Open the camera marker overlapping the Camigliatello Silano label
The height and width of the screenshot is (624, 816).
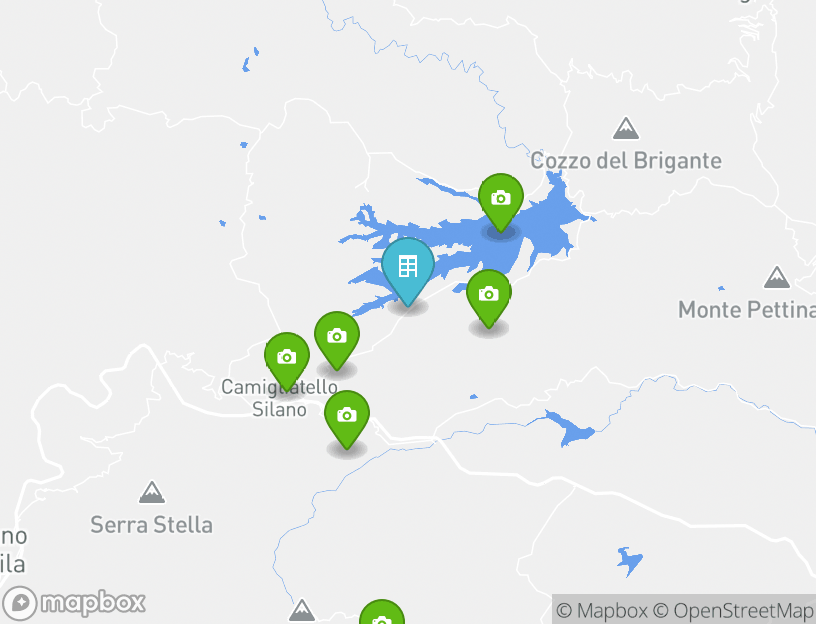tap(286, 358)
